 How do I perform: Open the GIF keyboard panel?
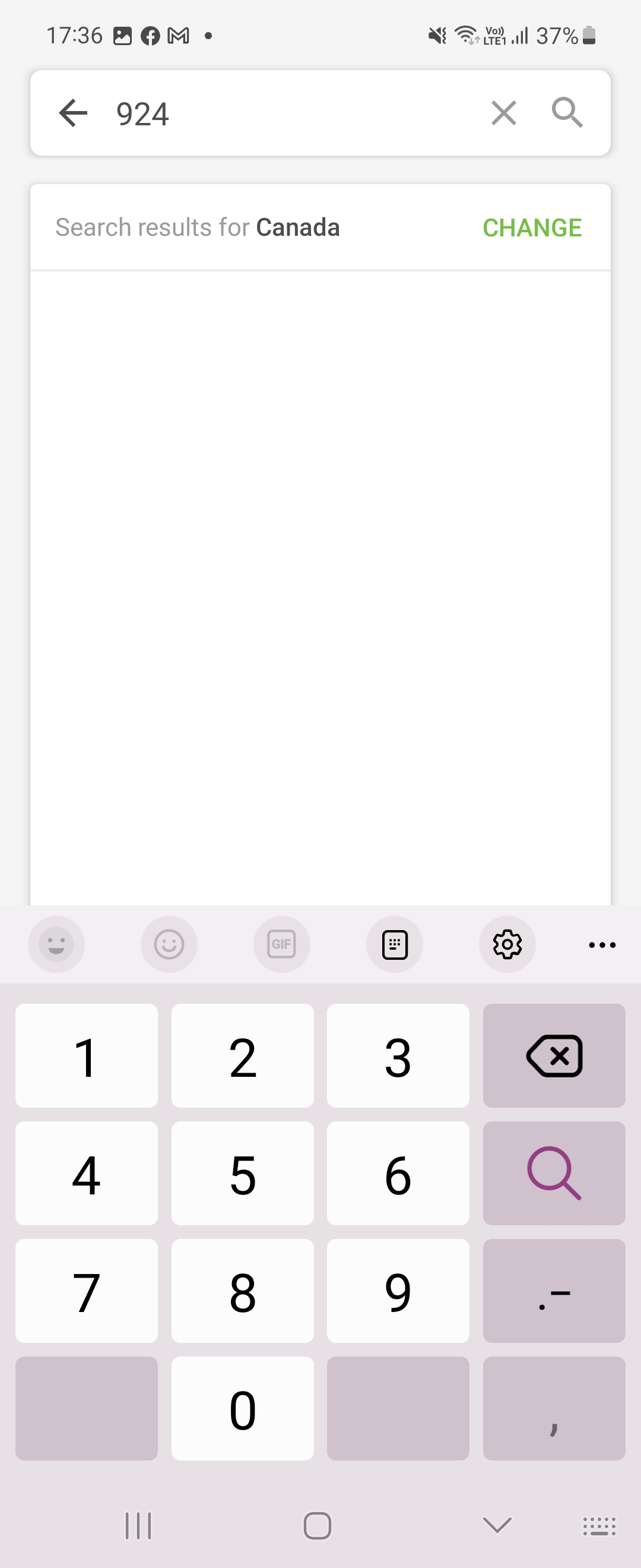(281, 944)
